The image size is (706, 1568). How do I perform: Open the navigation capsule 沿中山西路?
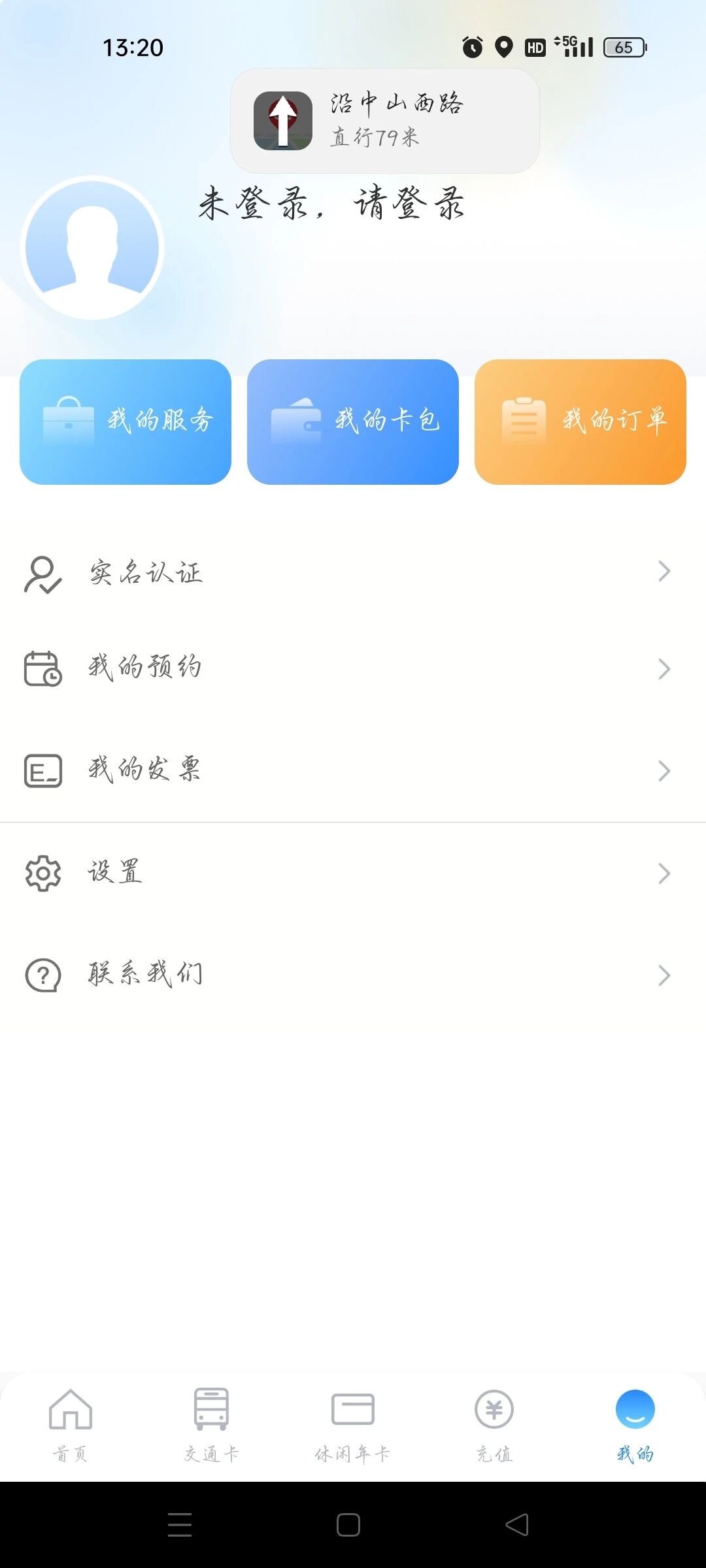tap(384, 121)
